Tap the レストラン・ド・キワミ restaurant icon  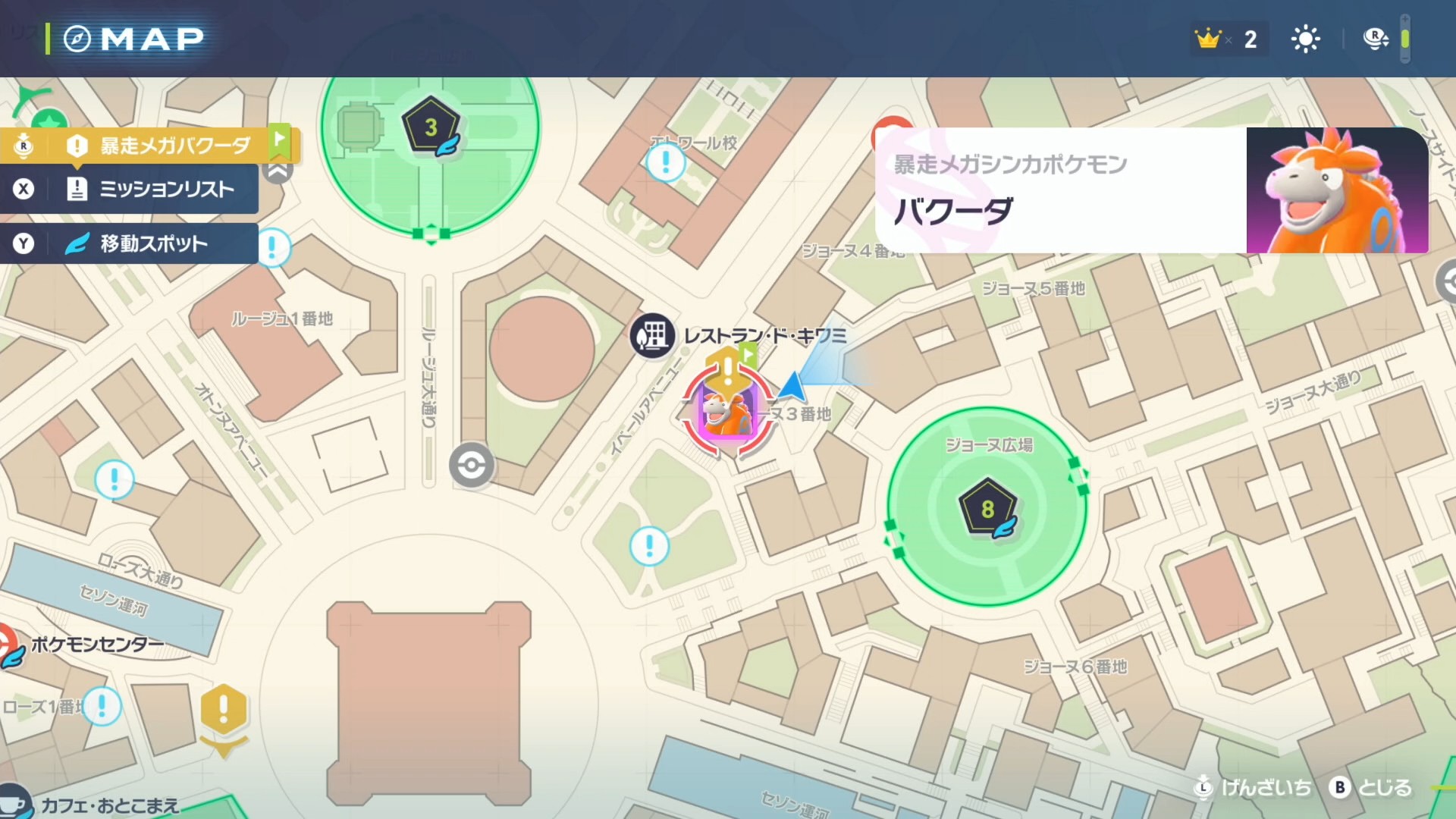[652, 335]
